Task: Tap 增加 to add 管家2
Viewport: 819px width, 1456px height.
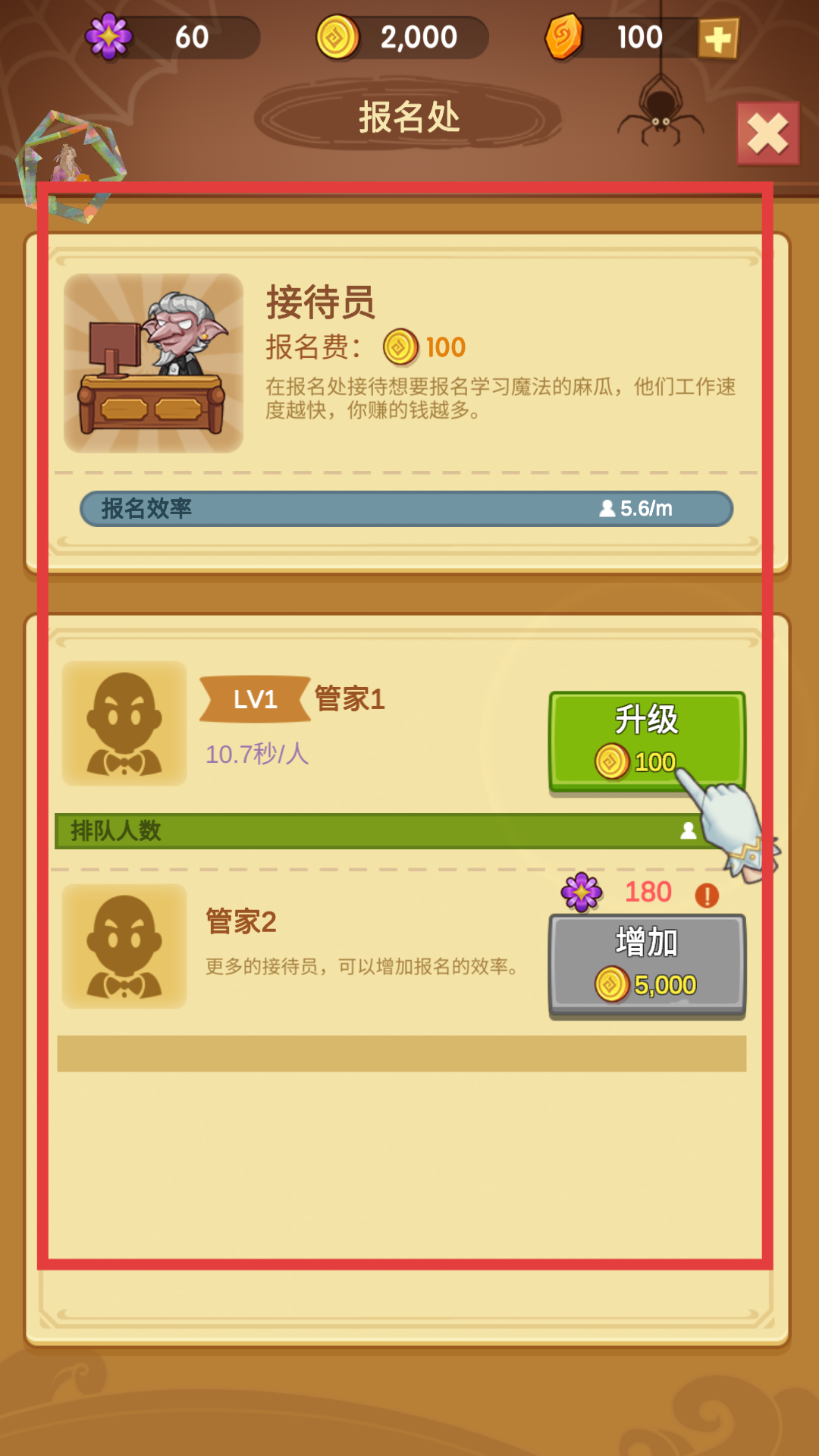Action: coord(646,963)
